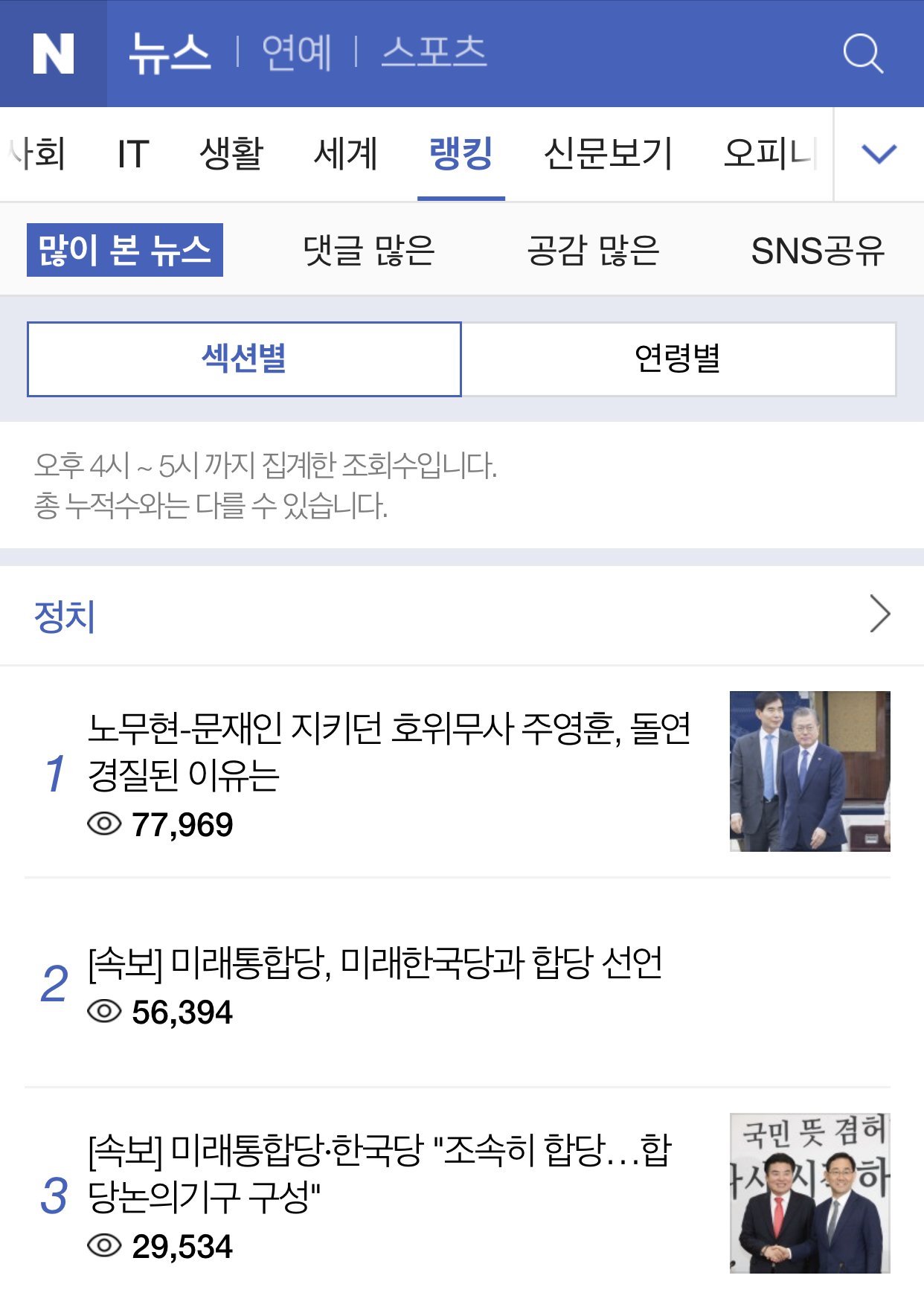The width and height of the screenshot is (924, 1316).
Task: Select the 많이 본 뉴스 filter
Action: coord(125,251)
